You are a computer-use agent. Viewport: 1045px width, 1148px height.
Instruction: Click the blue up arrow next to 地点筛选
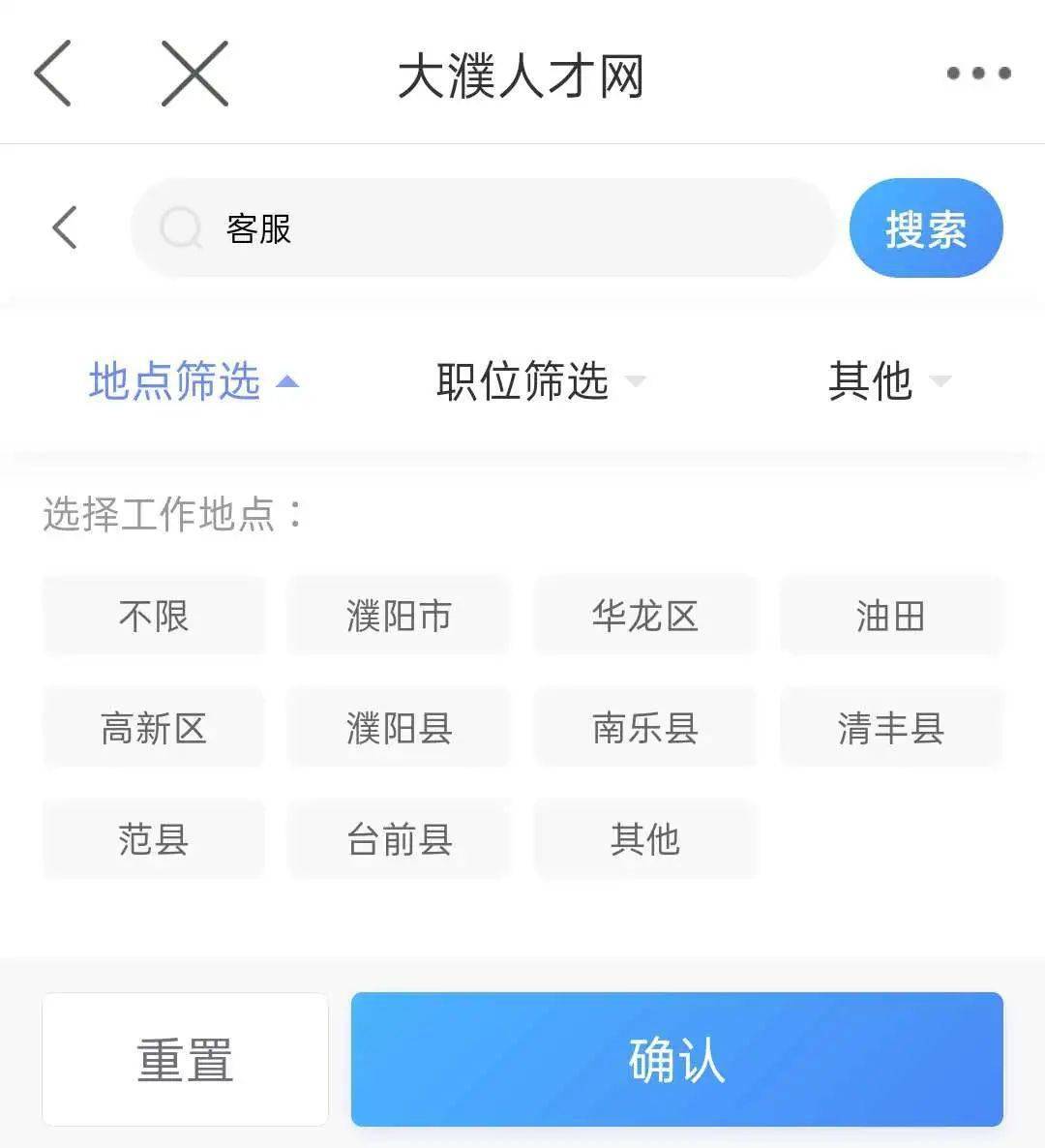tap(287, 381)
